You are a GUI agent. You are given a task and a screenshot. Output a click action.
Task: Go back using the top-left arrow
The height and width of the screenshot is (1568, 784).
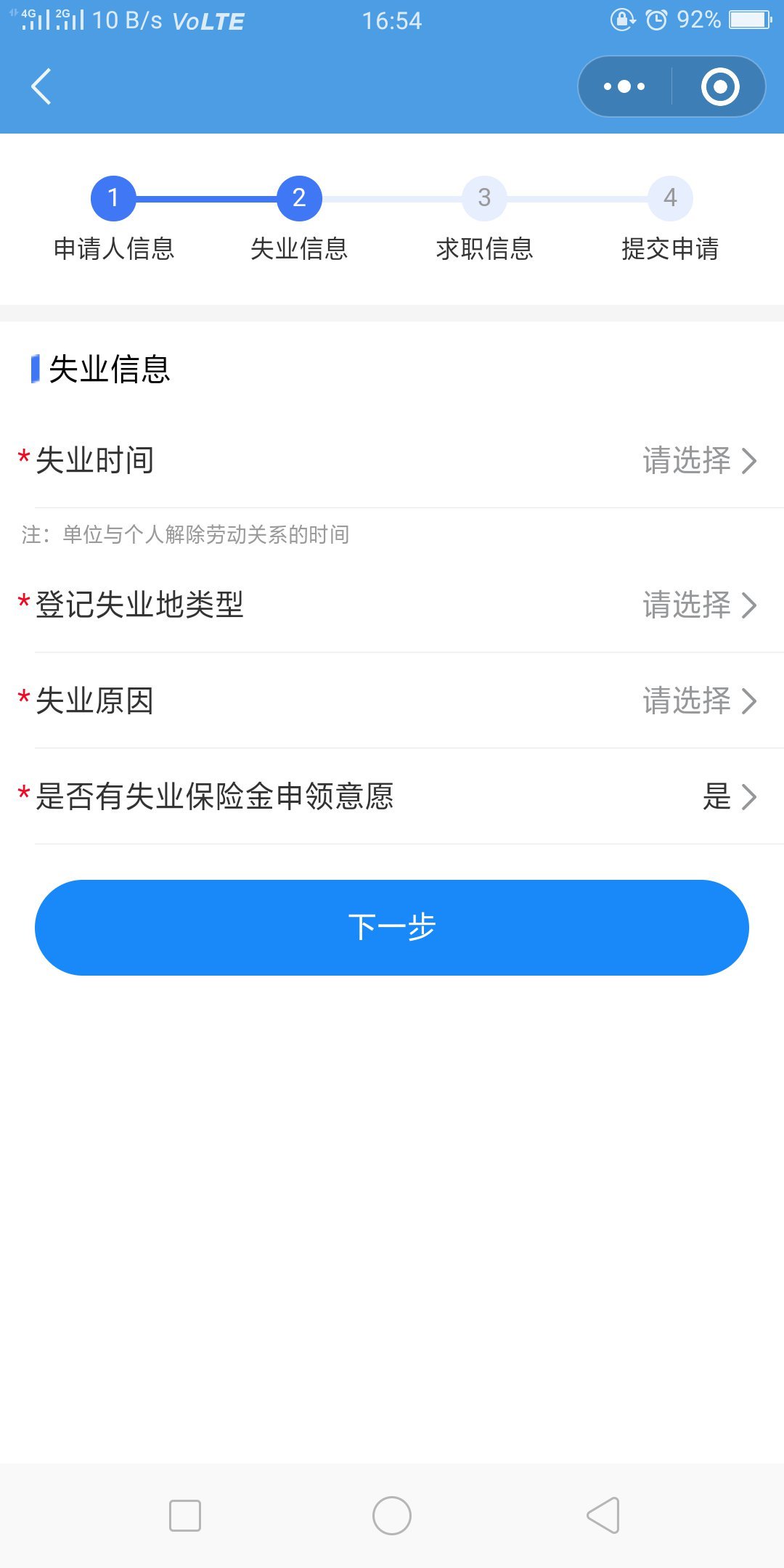(41, 87)
